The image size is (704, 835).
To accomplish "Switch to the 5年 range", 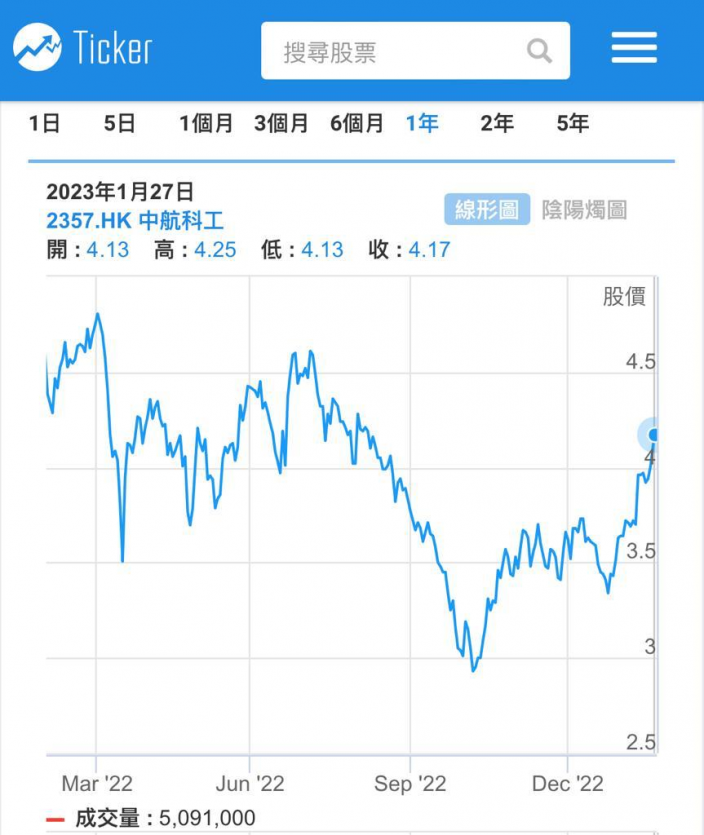I will point(572,124).
